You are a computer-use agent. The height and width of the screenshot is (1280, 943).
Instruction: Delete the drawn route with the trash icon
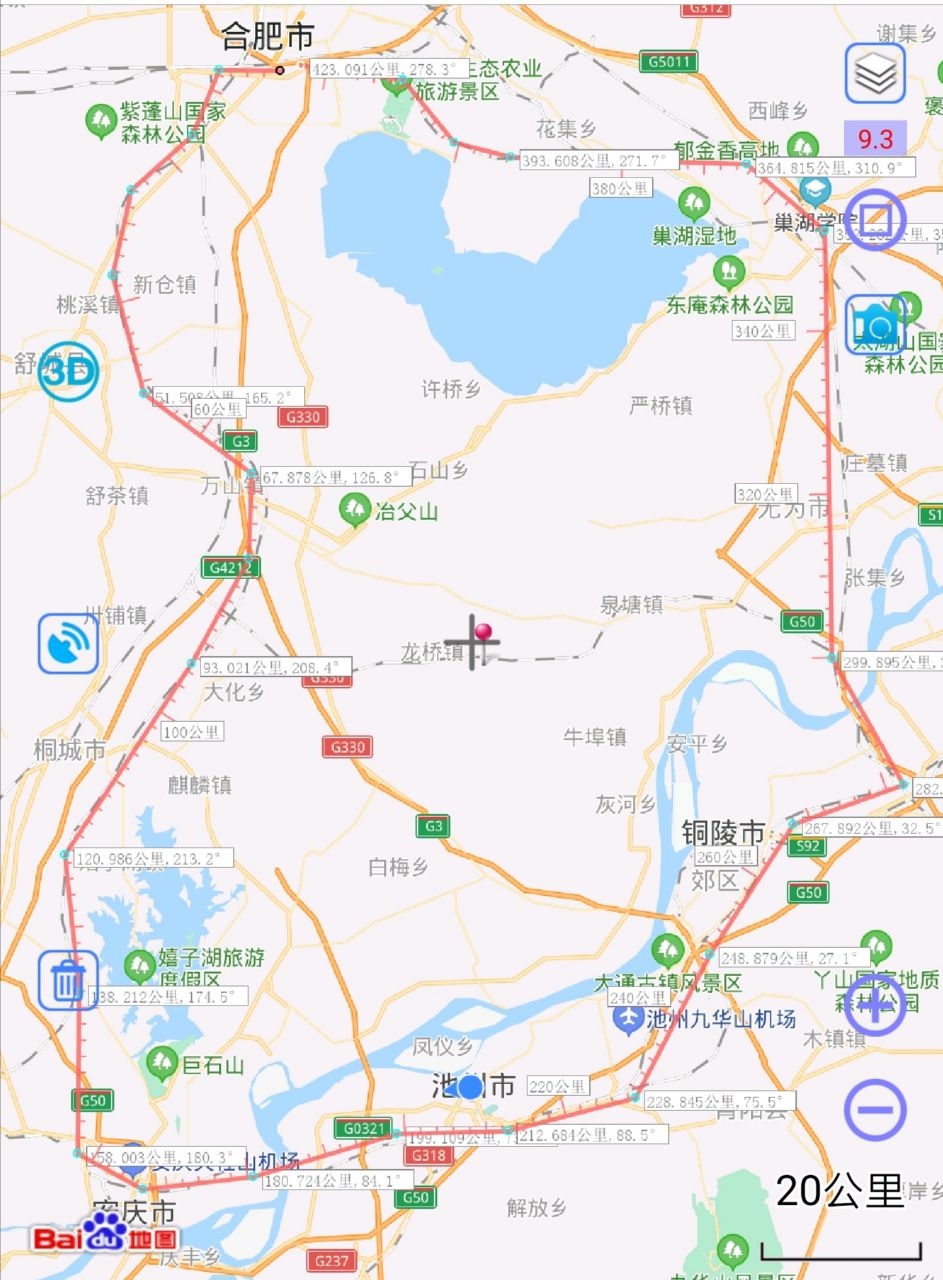(x=68, y=980)
